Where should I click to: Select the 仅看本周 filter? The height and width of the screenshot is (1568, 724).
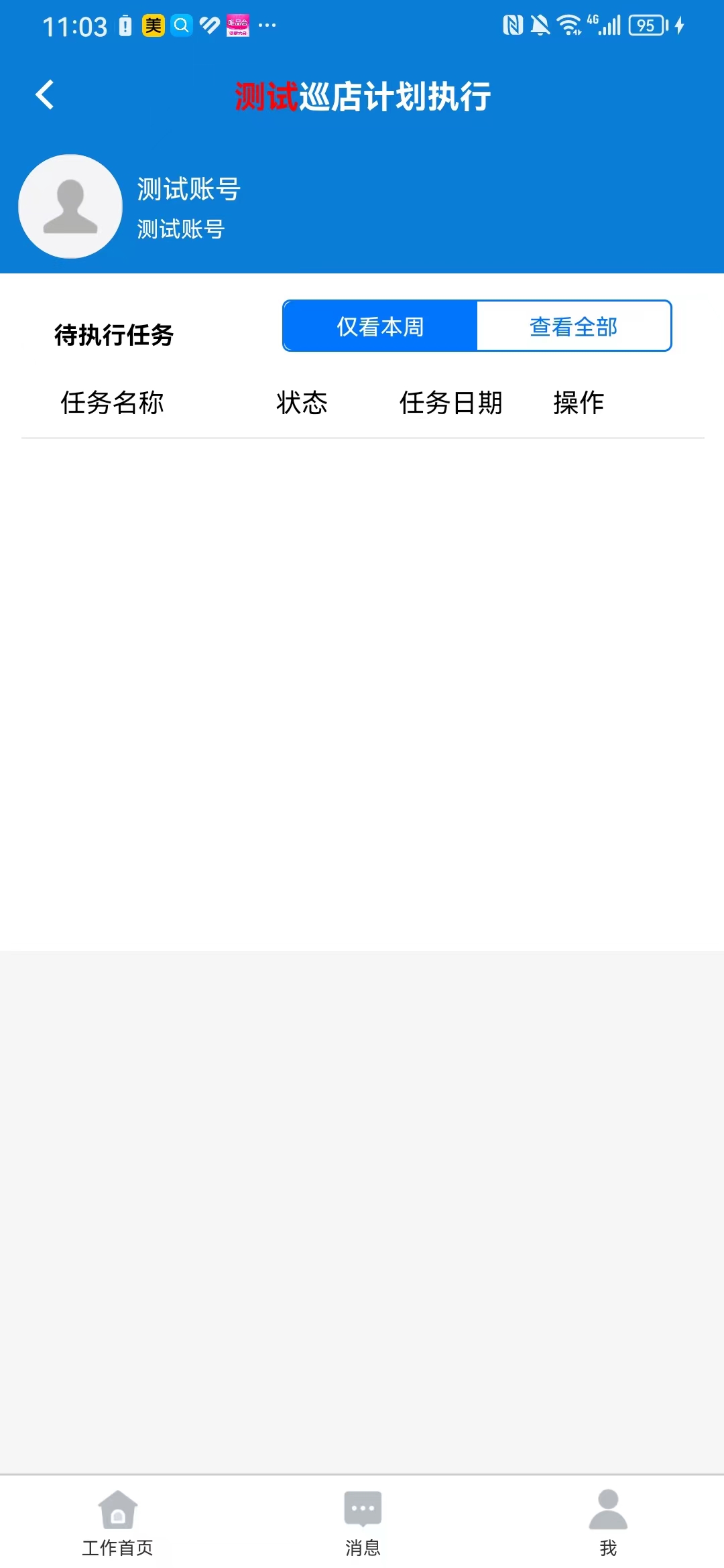coord(380,326)
